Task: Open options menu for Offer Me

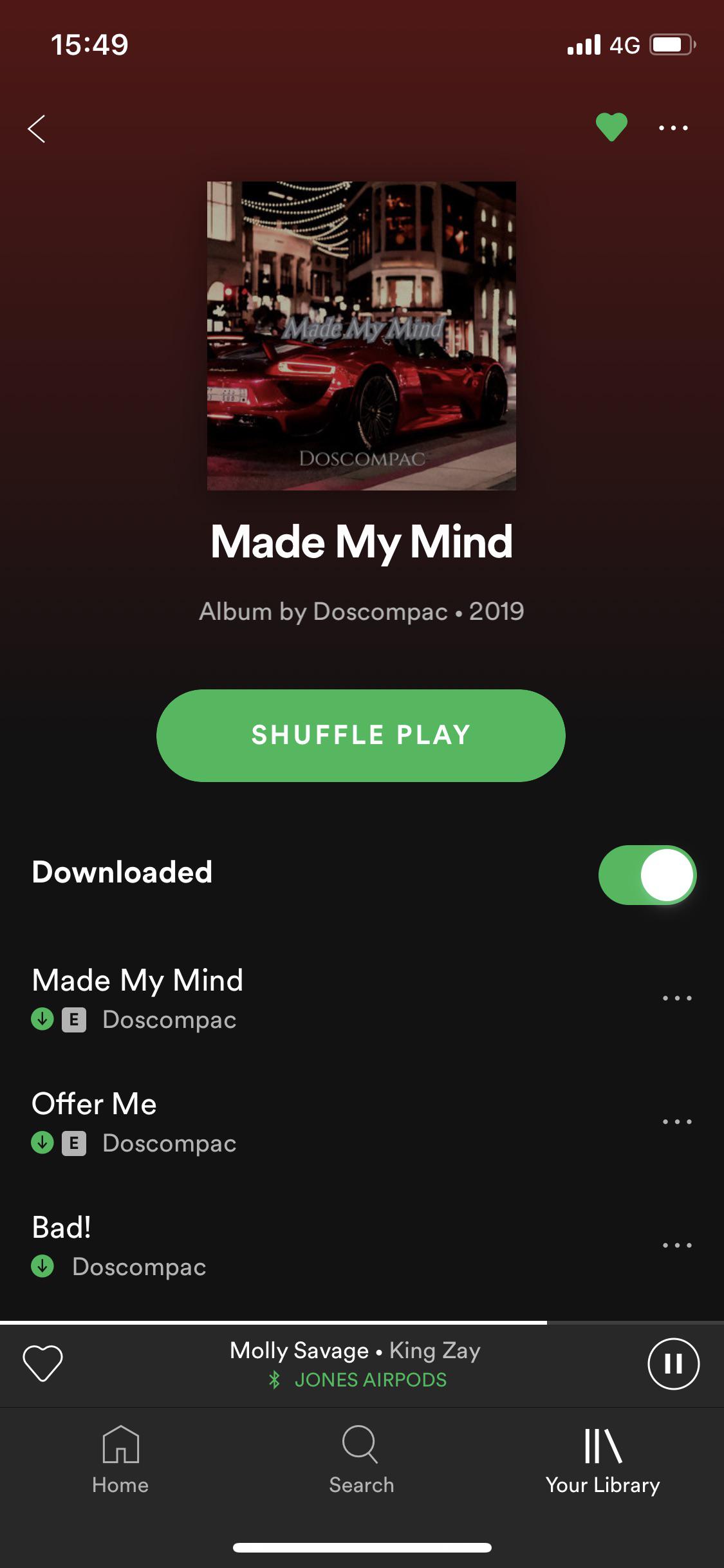Action: [x=676, y=1120]
